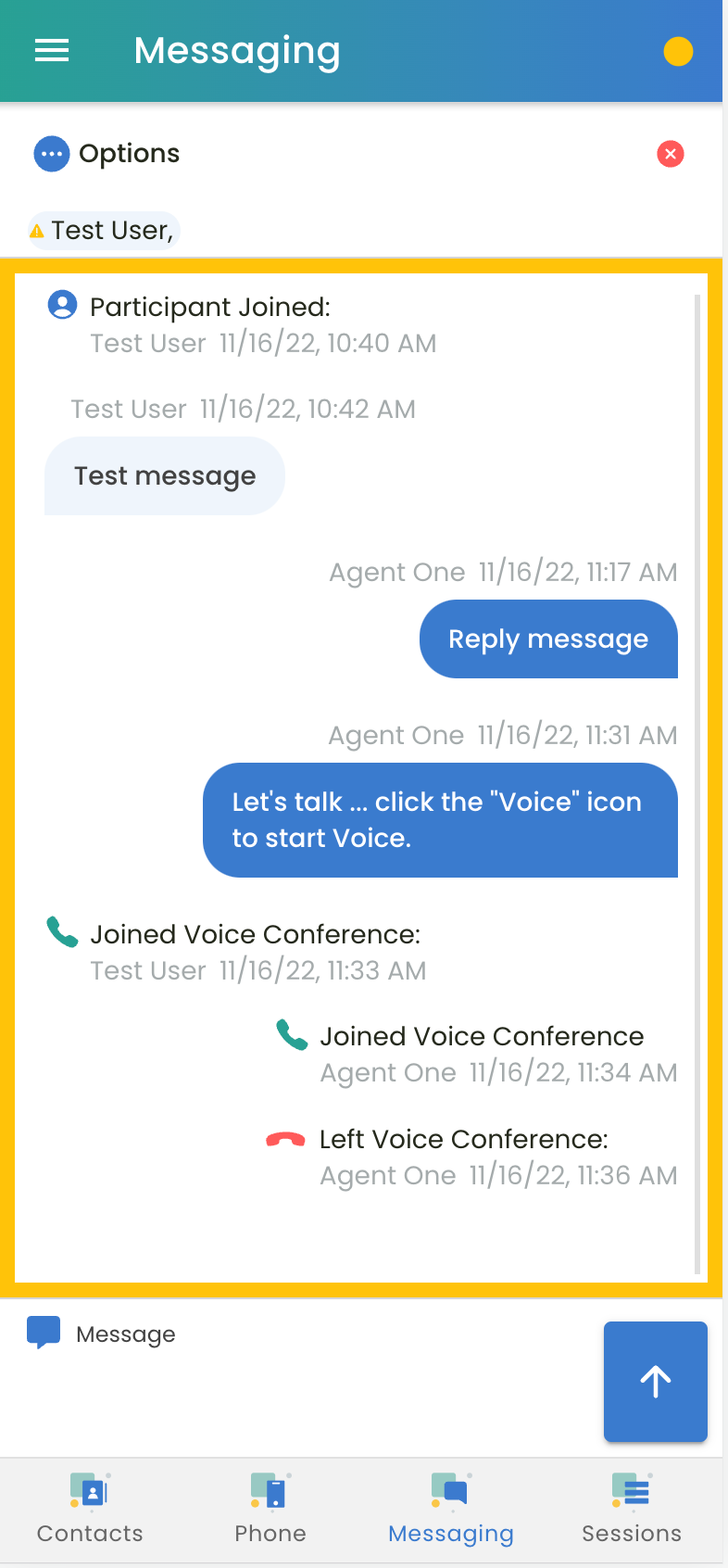The image size is (728, 1568).
Task: Select the Test User participant chip
Action: click(104, 230)
